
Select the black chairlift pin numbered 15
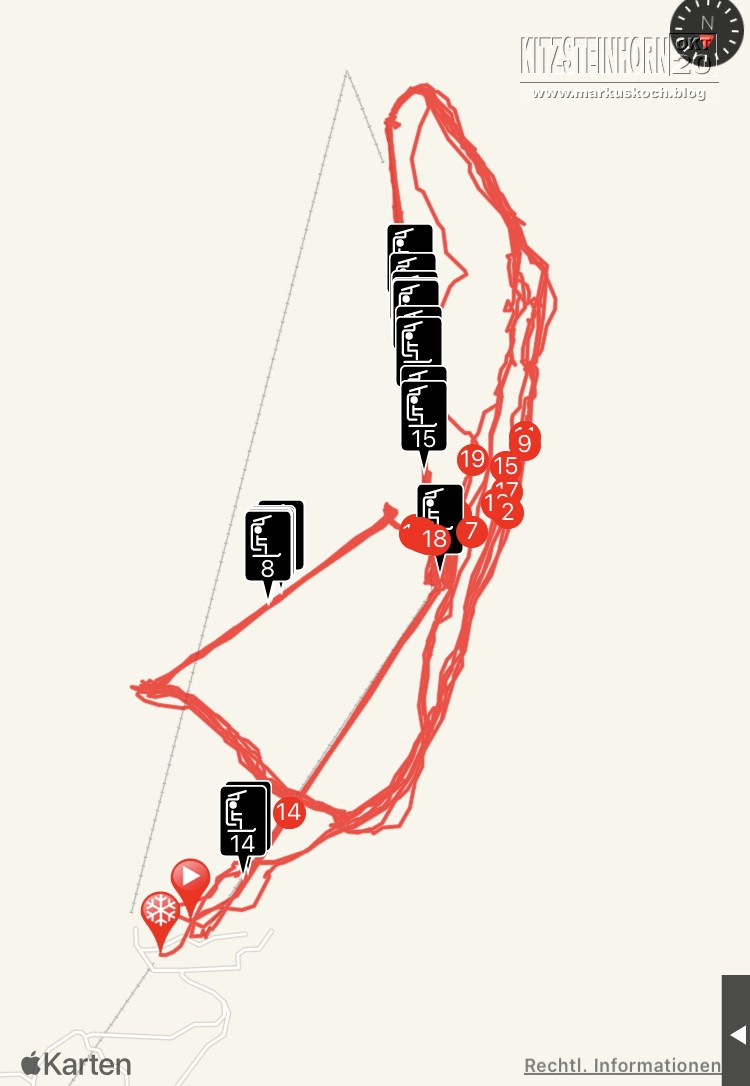[x=424, y=418]
